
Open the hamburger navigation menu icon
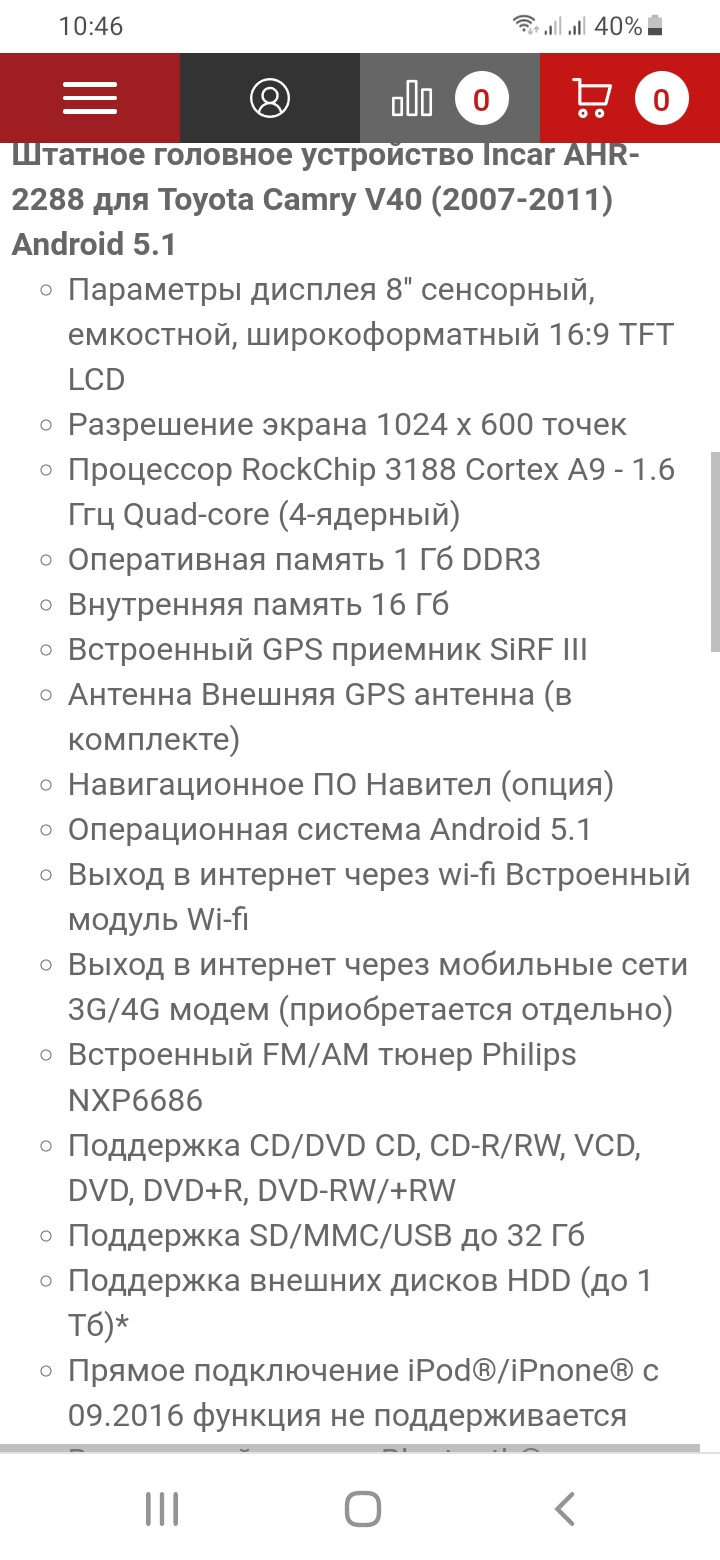pyautogui.click(x=89, y=98)
